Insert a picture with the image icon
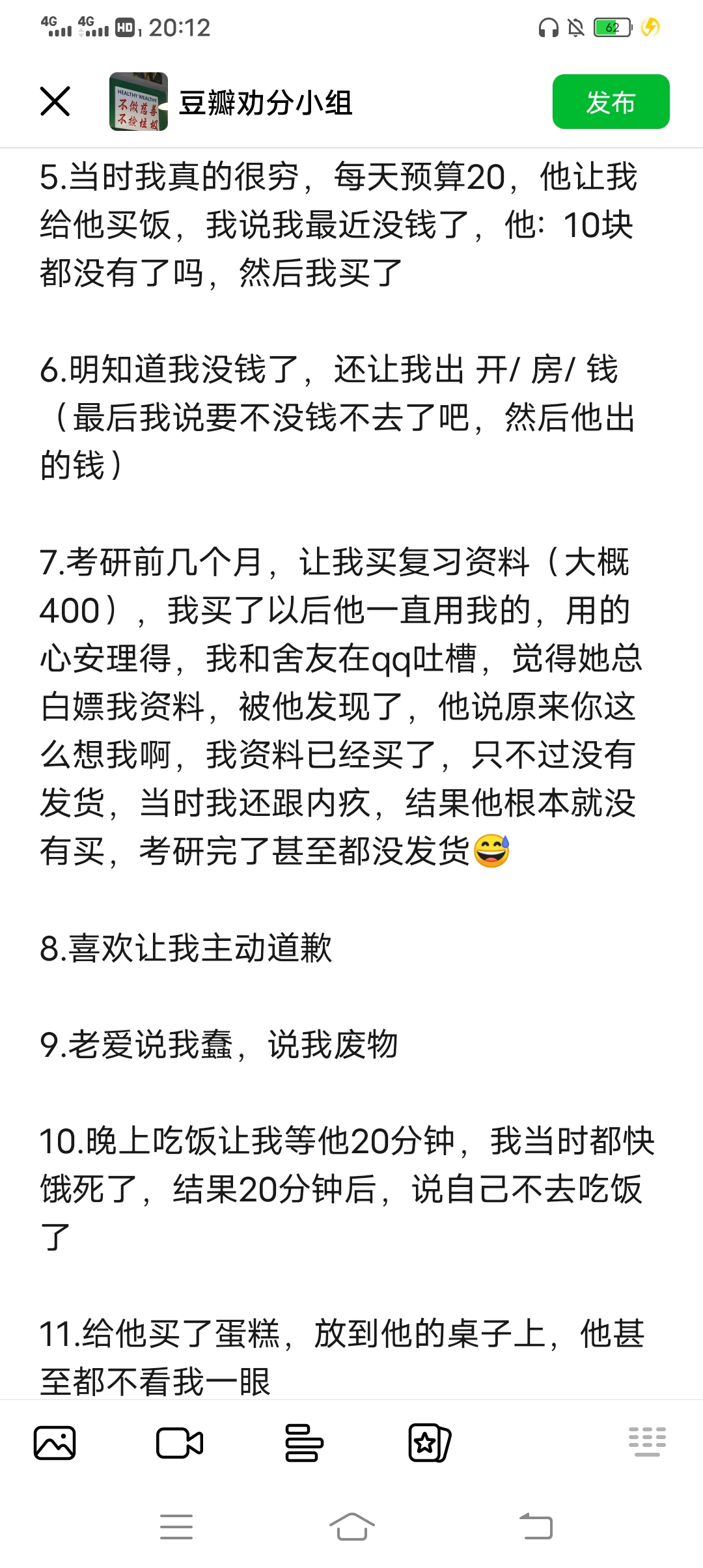Viewport: 703px width, 1568px height. [x=55, y=1443]
